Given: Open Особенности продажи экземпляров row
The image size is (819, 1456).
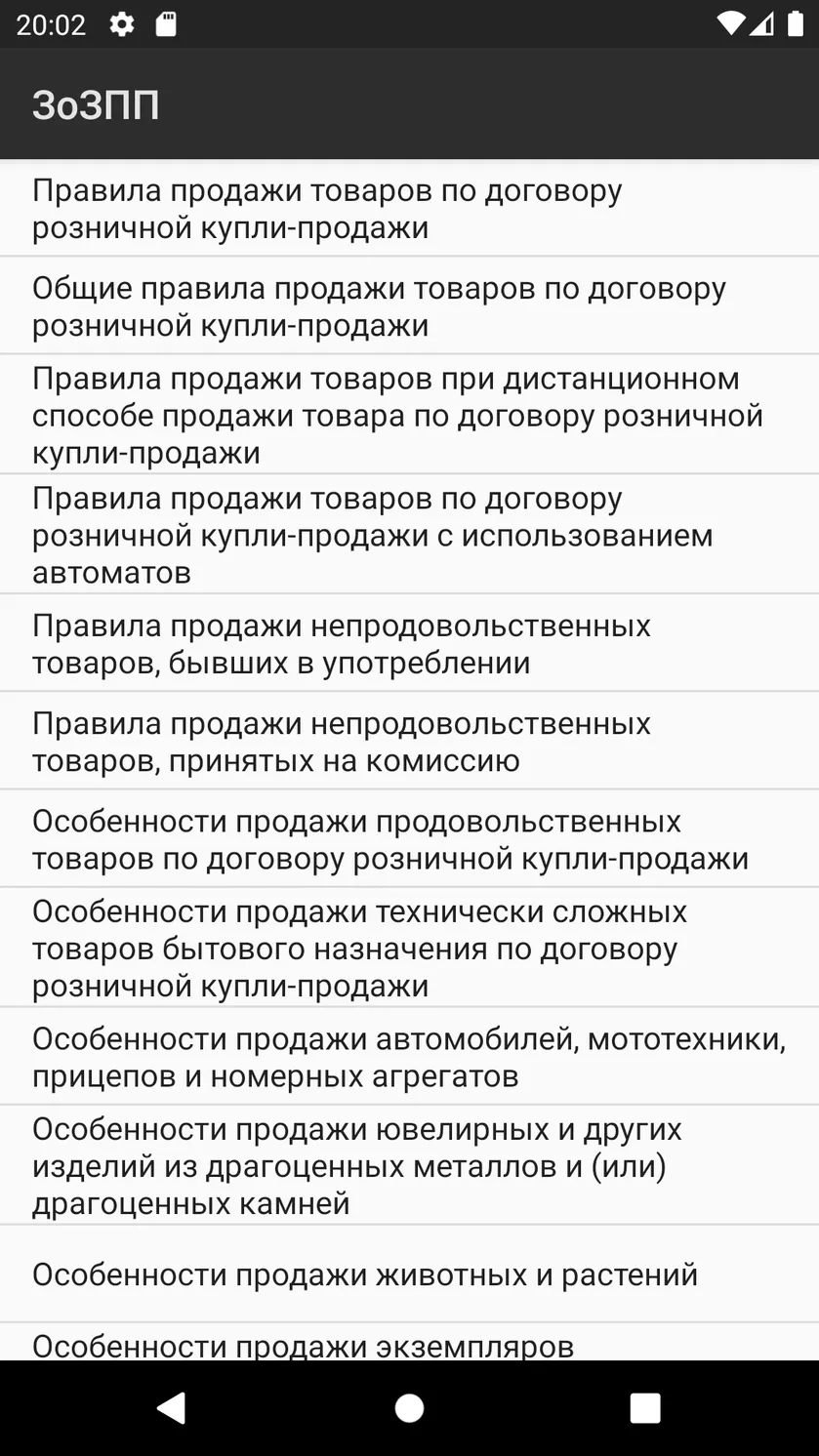Looking at the screenshot, I should (409, 1343).
